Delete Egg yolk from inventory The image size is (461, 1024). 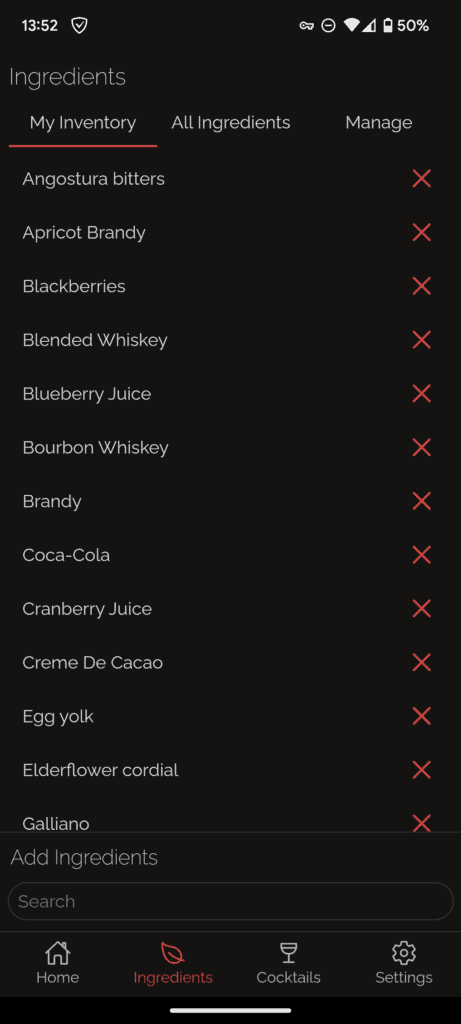[x=422, y=716]
